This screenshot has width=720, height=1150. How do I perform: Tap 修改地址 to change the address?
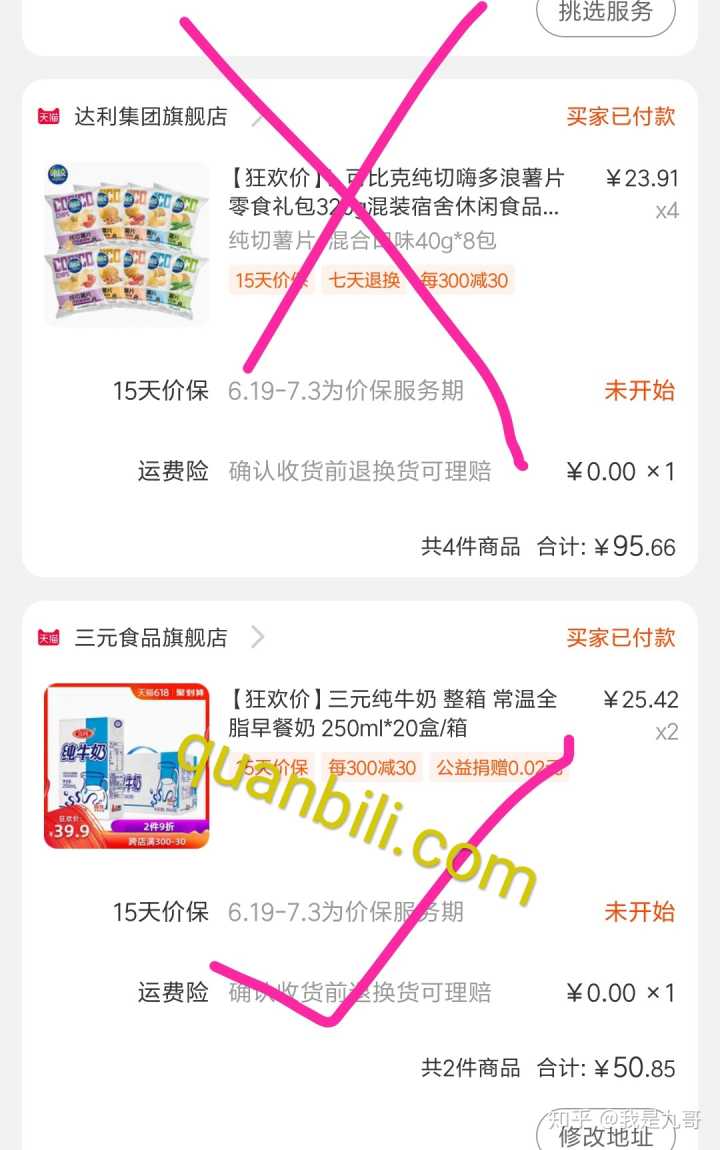(605, 1134)
